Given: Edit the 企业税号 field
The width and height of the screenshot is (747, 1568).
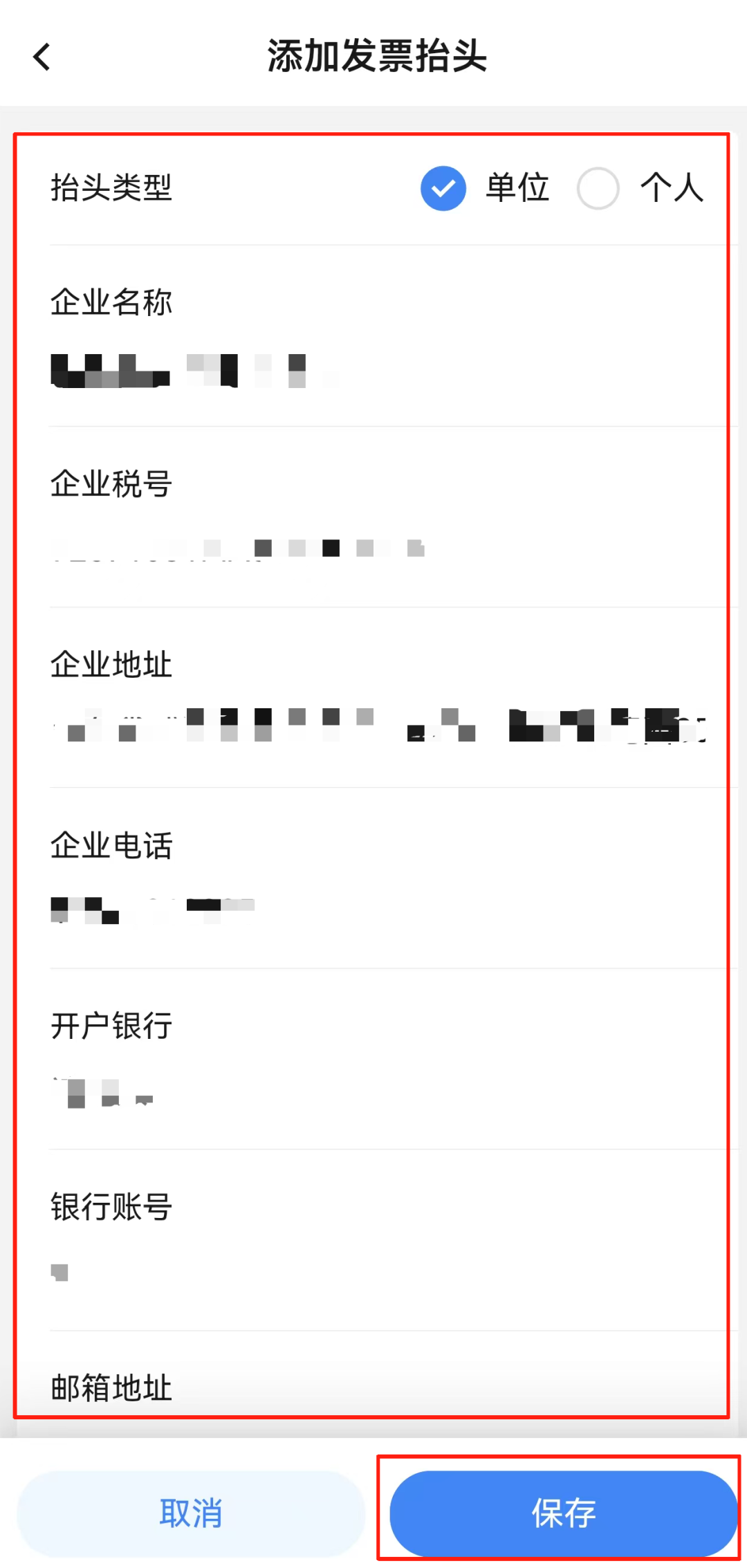Looking at the screenshot, I should [373, 549].
